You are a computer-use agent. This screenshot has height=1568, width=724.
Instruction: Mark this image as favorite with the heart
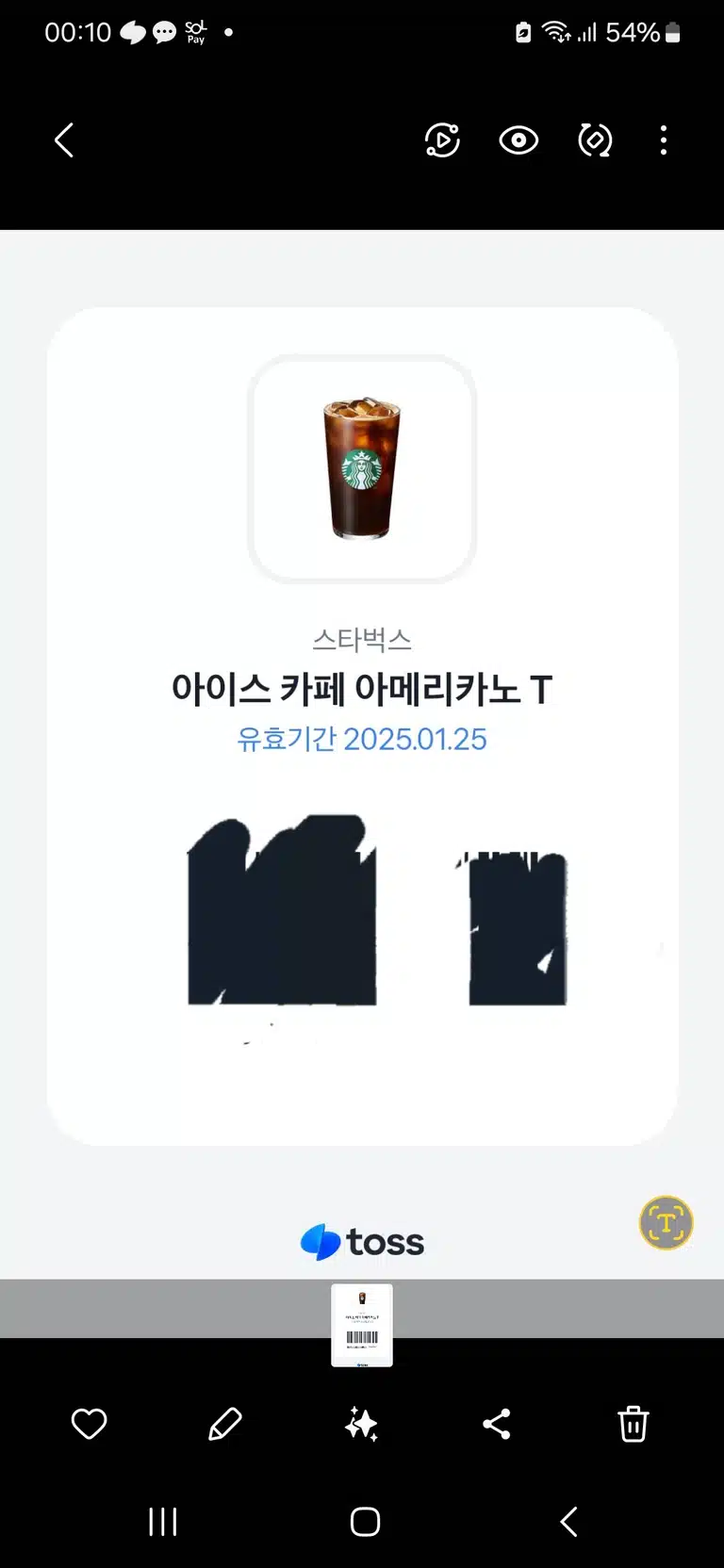(x=90, y=1423)
